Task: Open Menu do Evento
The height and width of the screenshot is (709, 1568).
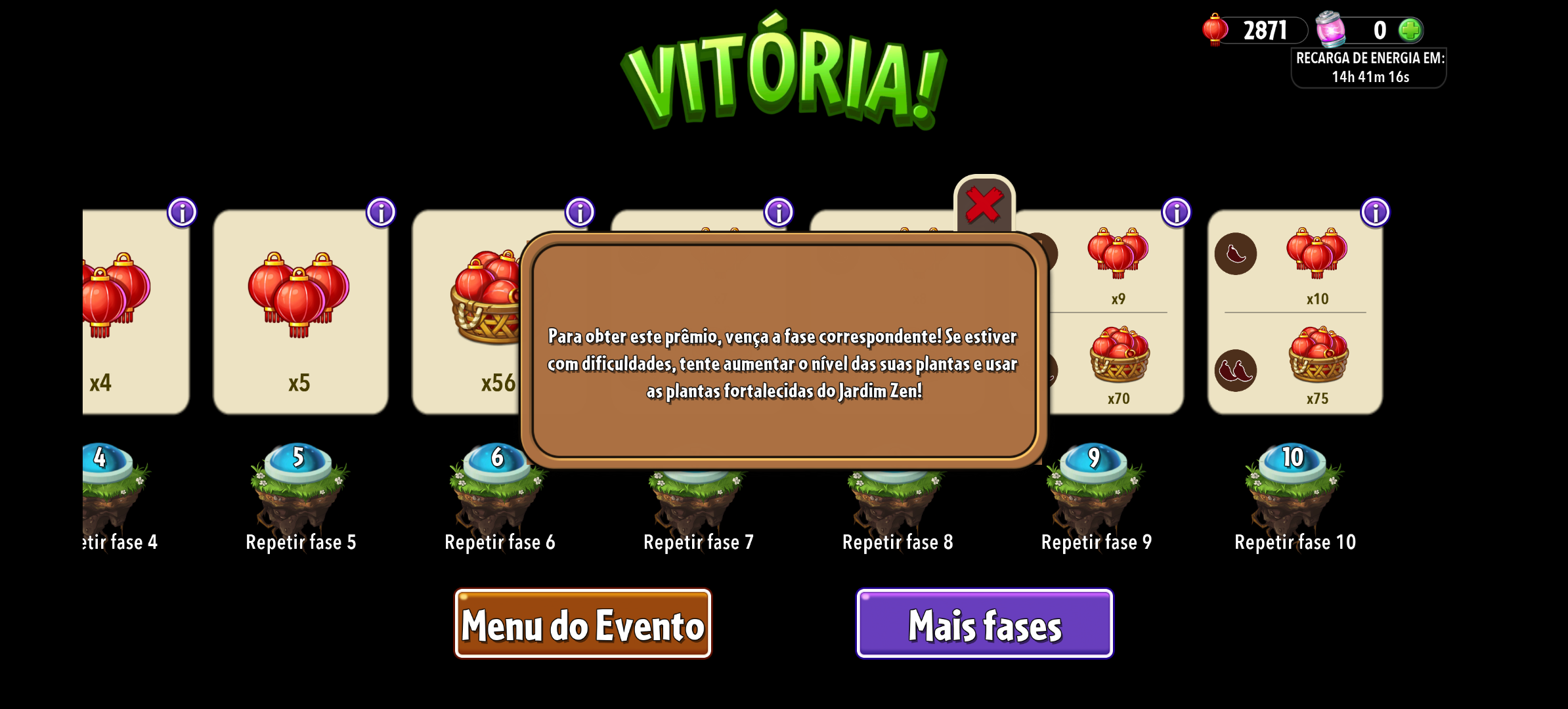Action: tap(583, 624)
